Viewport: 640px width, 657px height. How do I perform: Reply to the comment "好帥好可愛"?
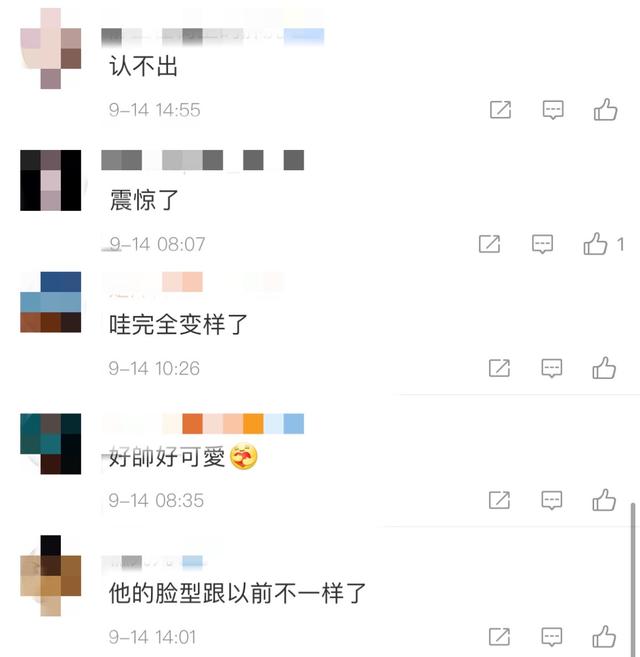tap(552, 500)
